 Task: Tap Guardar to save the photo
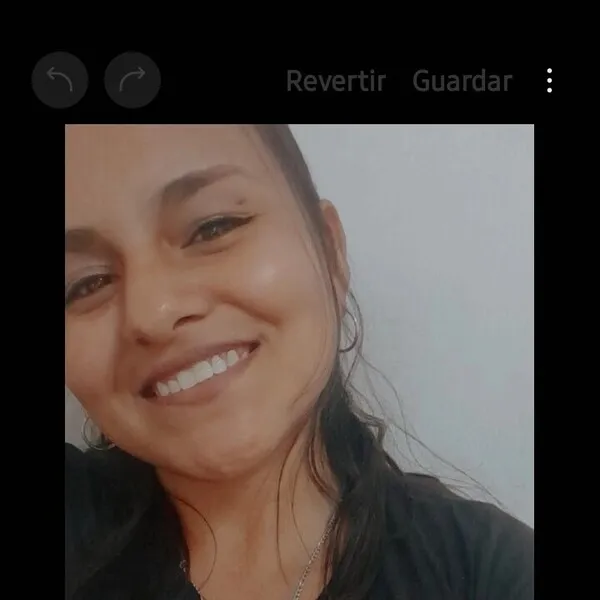[462, 81]
